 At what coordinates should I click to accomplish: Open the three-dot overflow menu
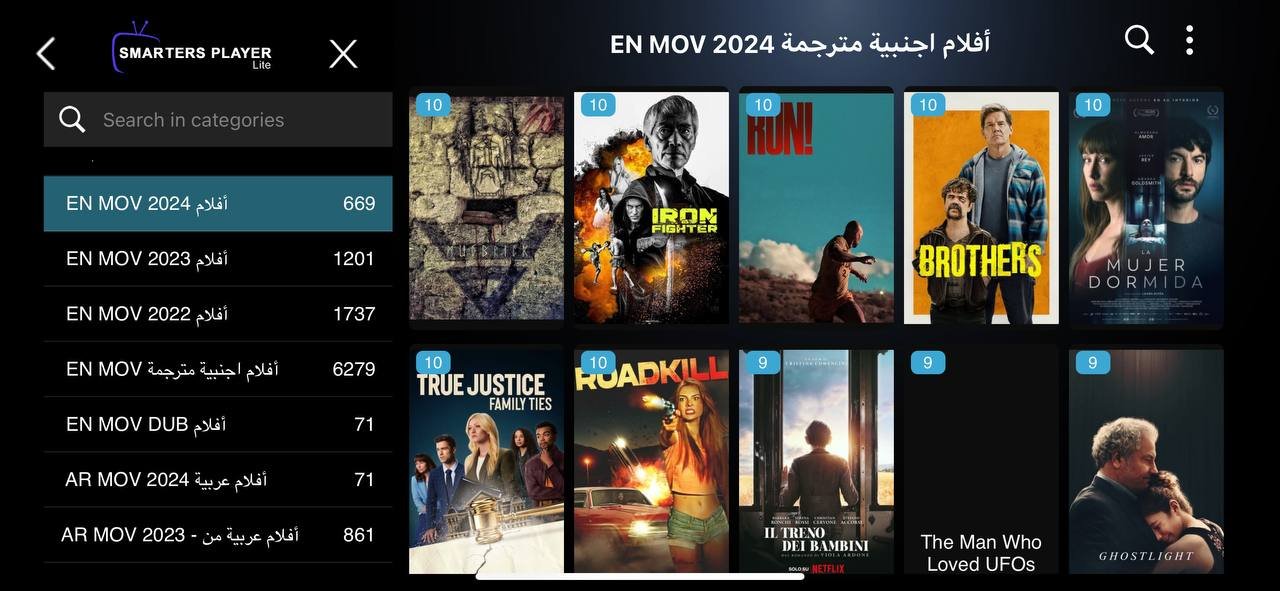1189,40
